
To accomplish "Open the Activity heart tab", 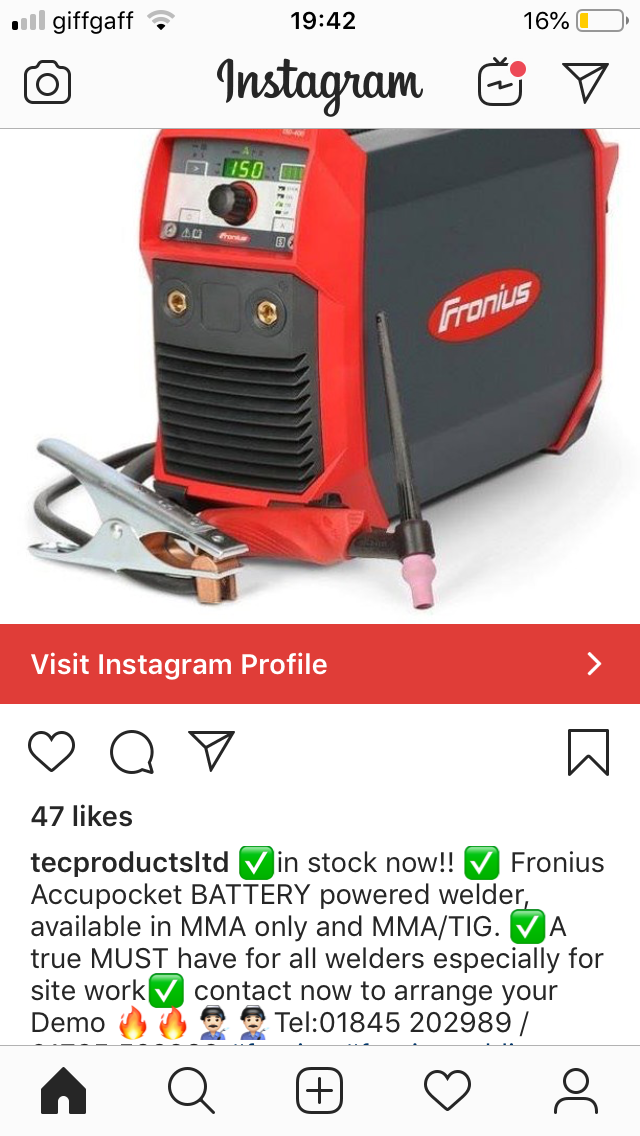I will [x=447, y=1090].
